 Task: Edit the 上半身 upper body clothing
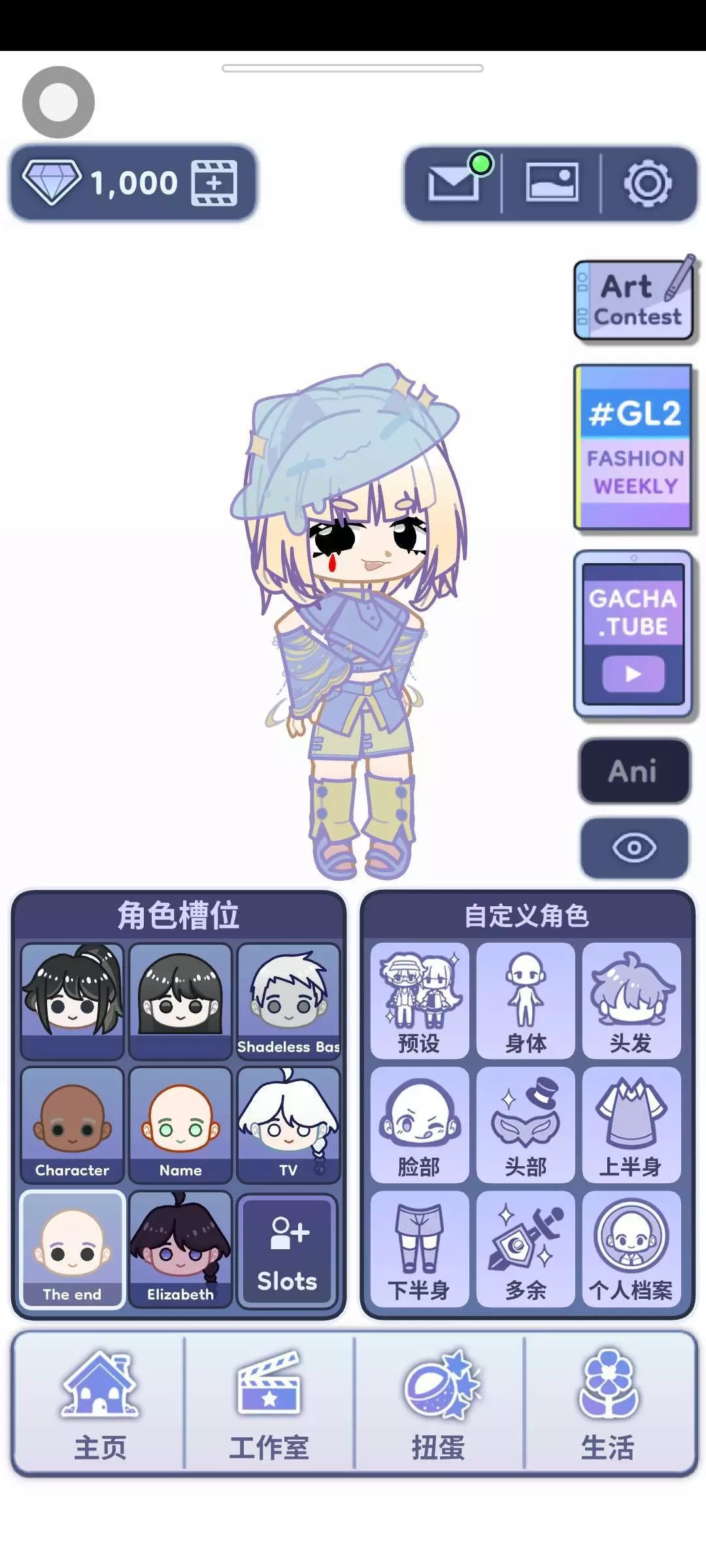click(631, 1124)
